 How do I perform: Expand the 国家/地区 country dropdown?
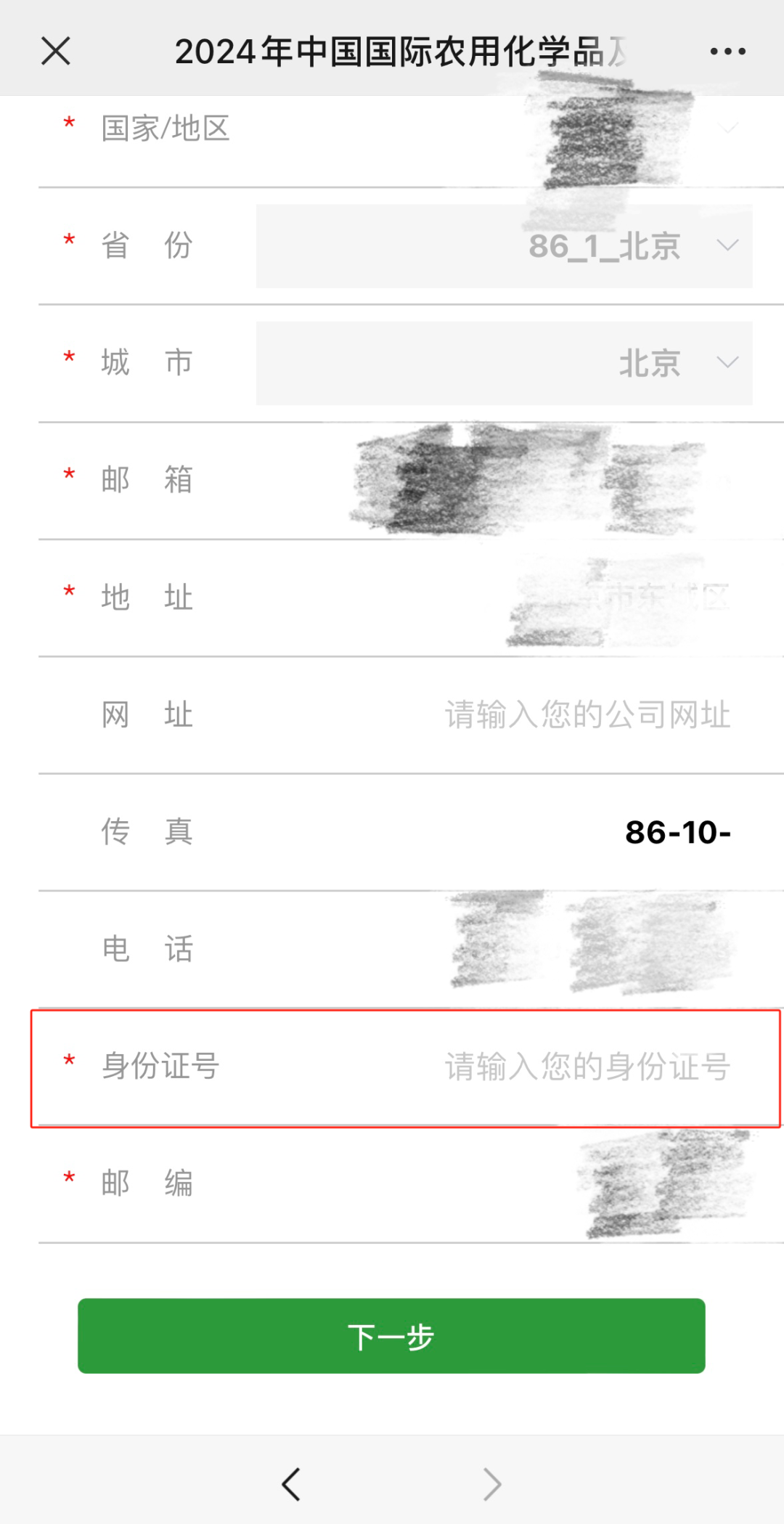coord(727,129)
